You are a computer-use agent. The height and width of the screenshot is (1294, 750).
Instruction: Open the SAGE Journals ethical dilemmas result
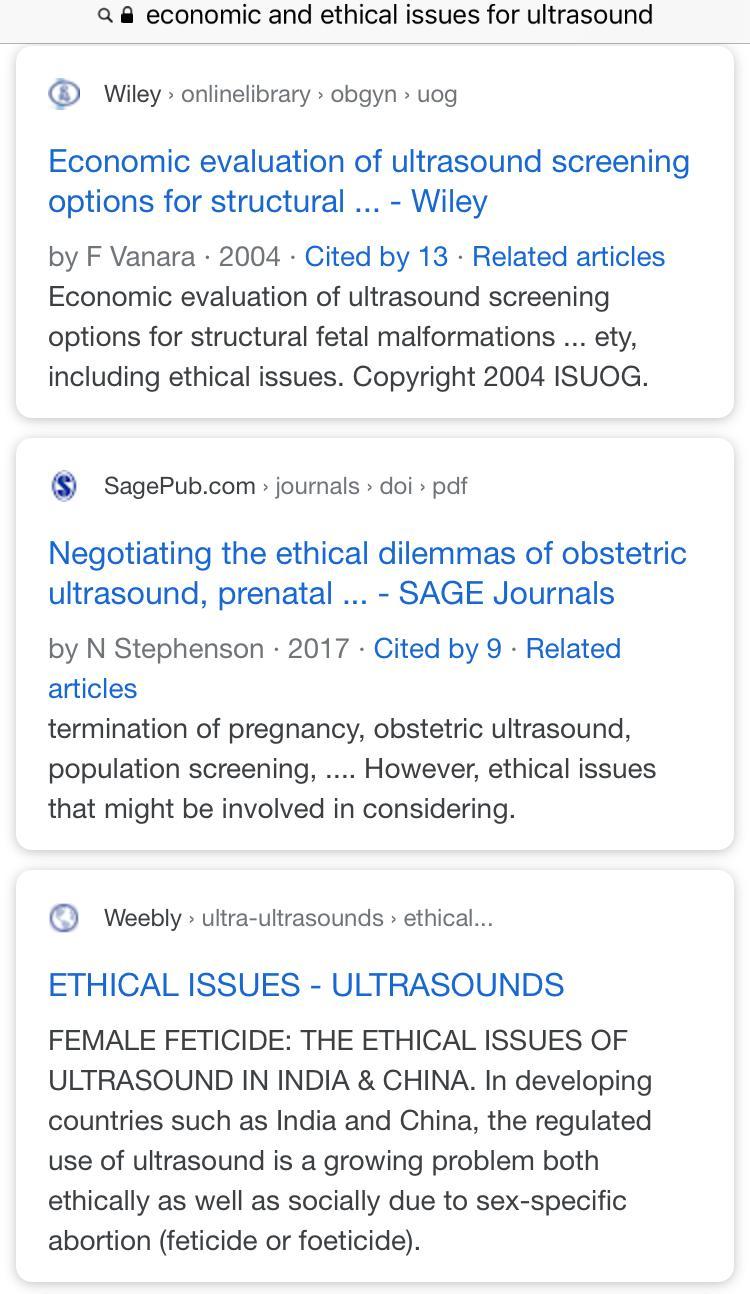tap(367, 573)
